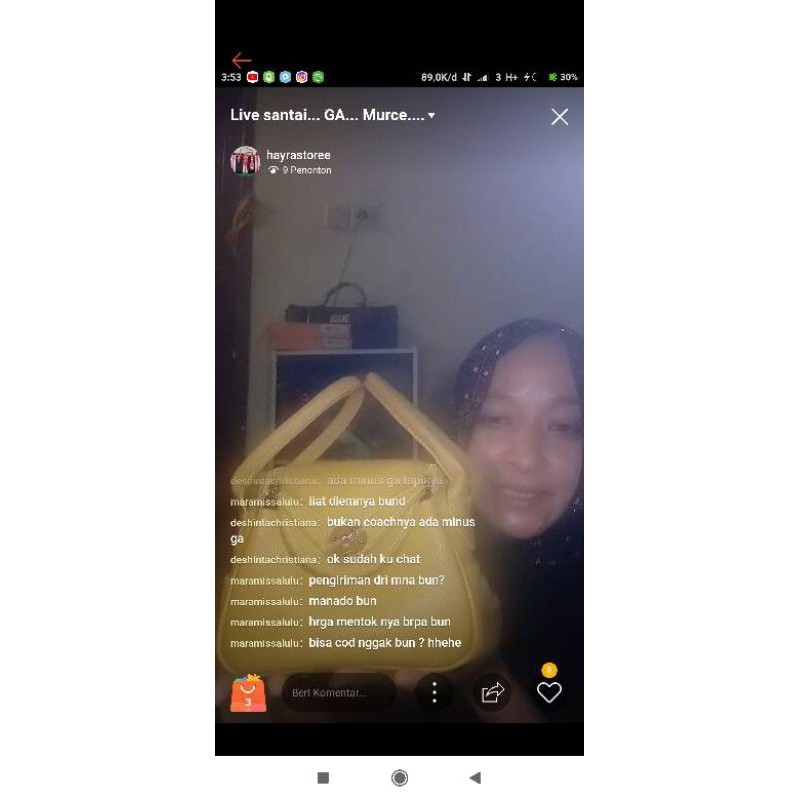Tap the system home button
Viewport: 800px width, 800px height.
click(x=400, y=778)
